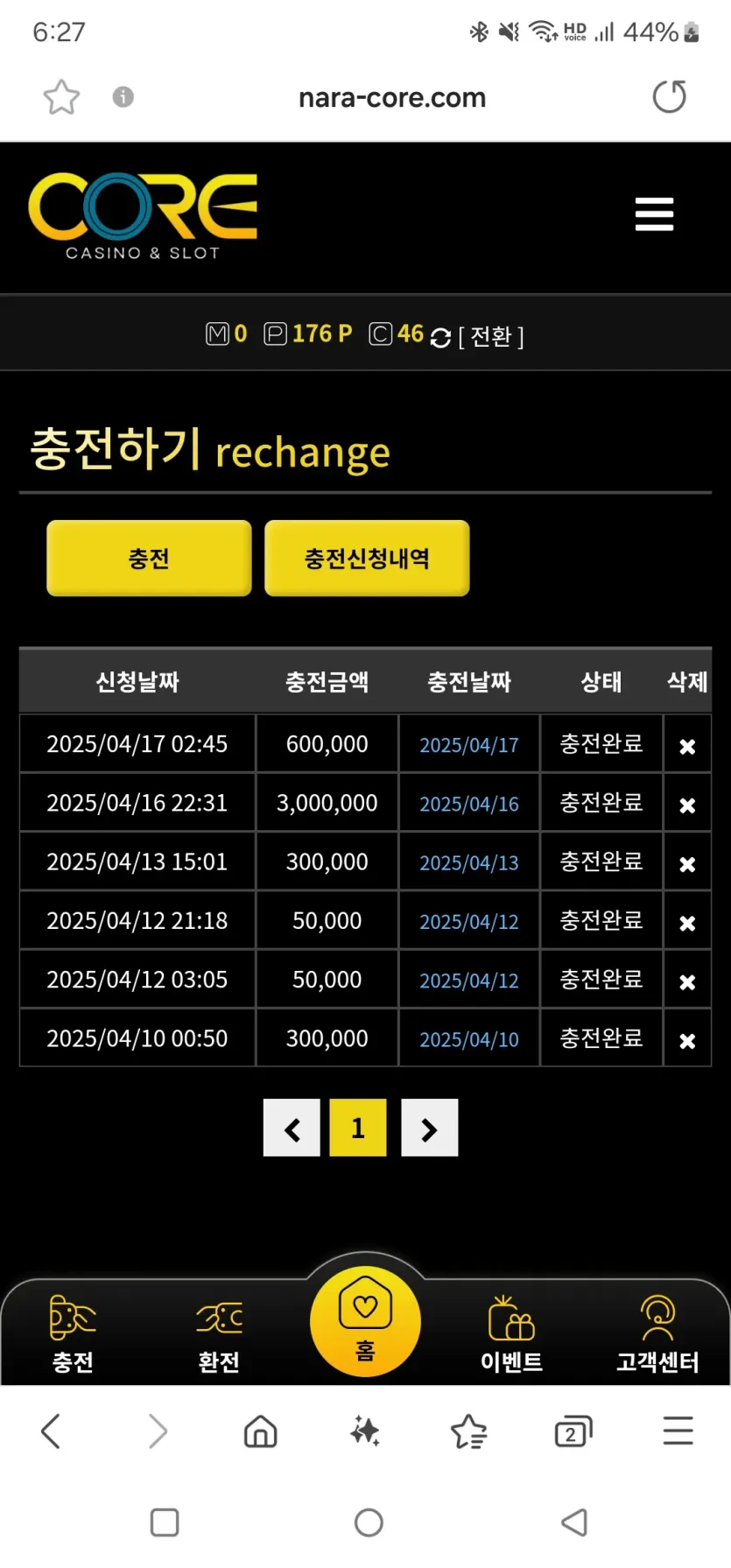Viewport: 731px width, 1568px height.
Task: Delete the 2025/04/10 00:50 record
Action: coord(687,1040)
